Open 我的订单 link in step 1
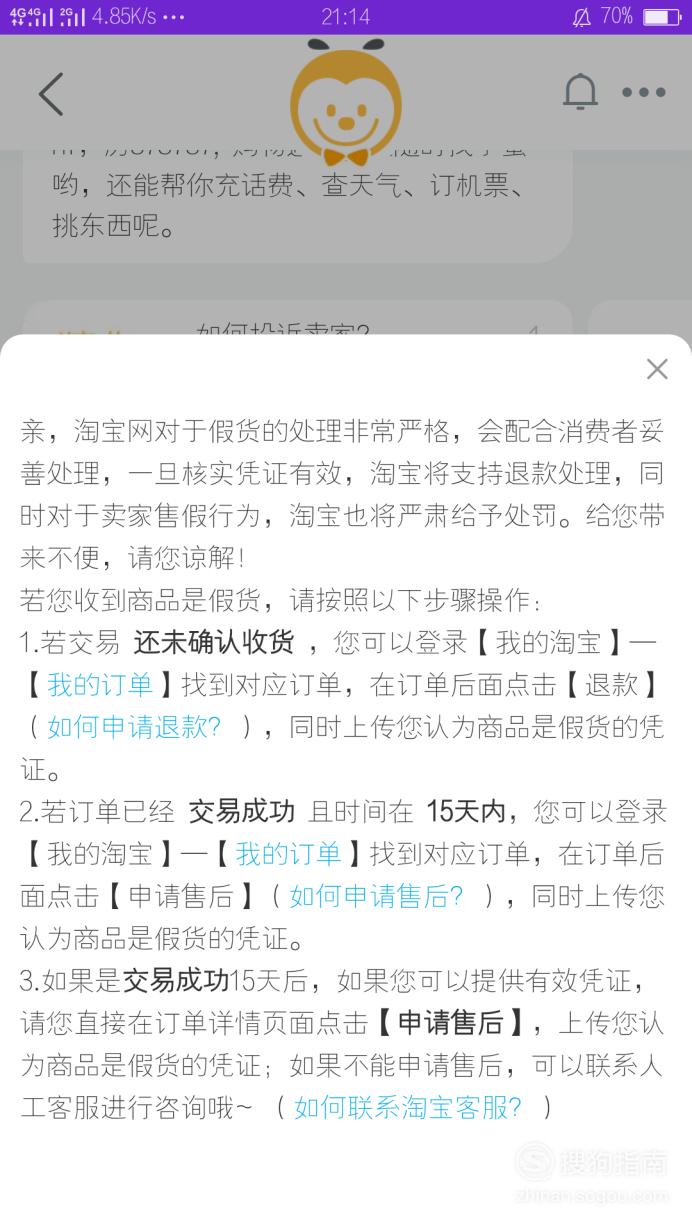Viewport: 692px width, 1230px height. tap(100, 684)
